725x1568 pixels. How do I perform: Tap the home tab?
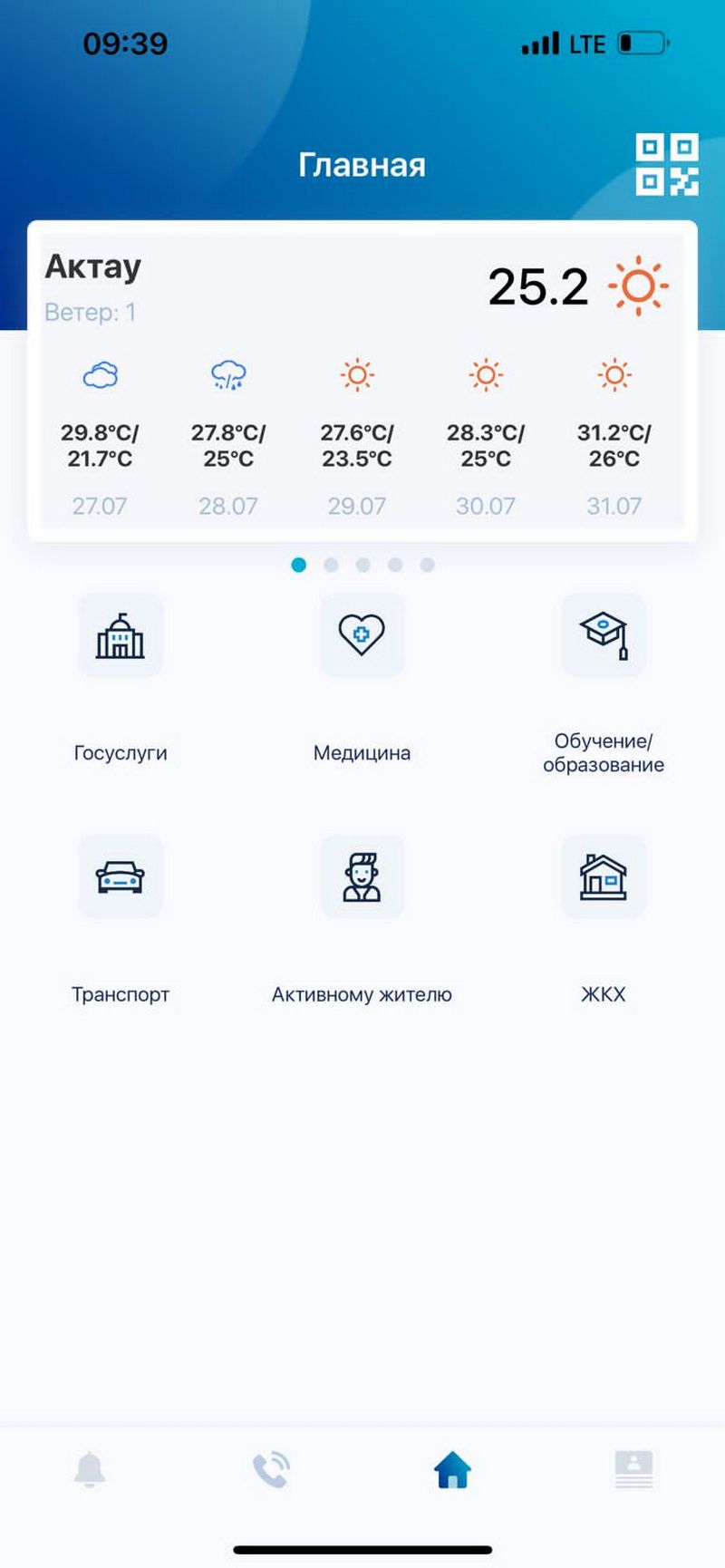click(452, 1469)
